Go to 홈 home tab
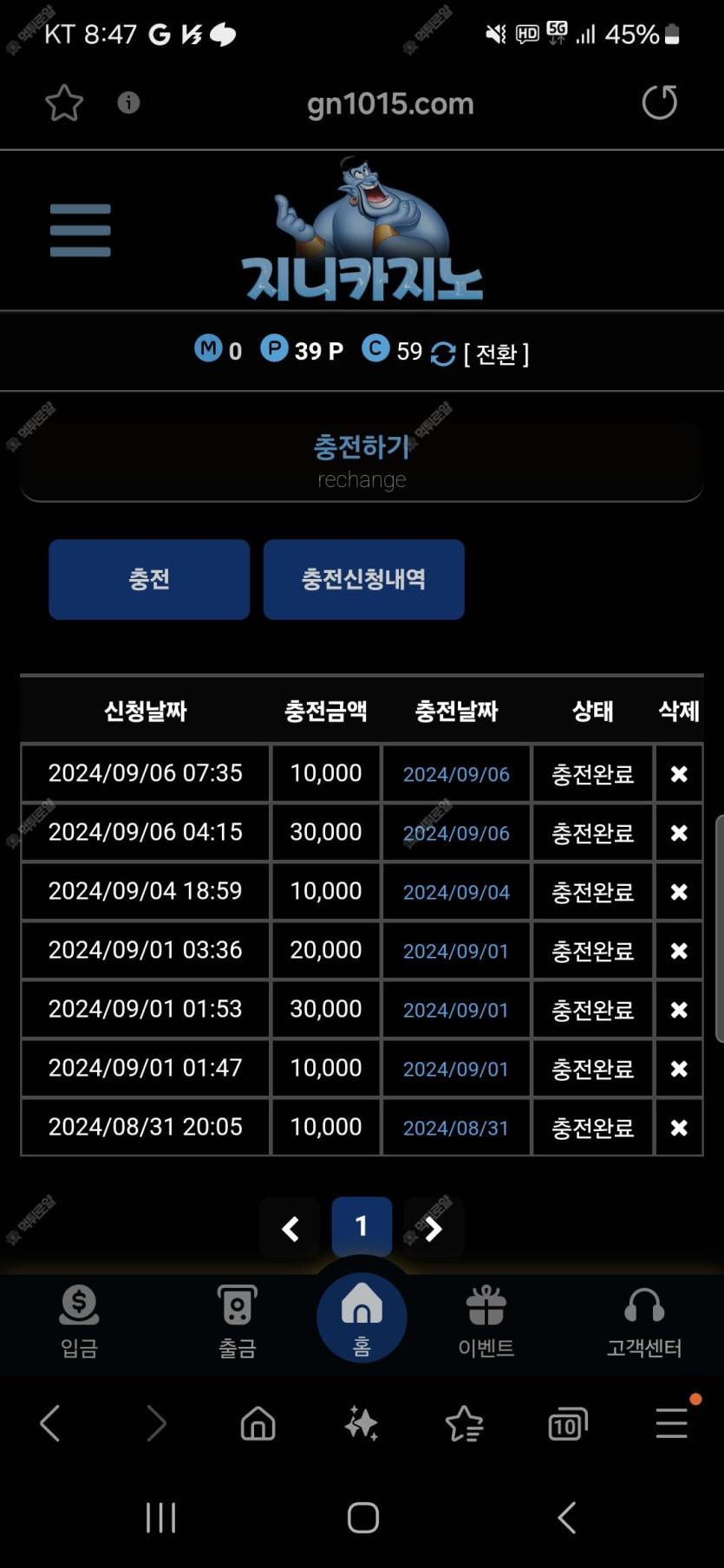Screen dimensions: 724x1568 [x=362, y=1318]
